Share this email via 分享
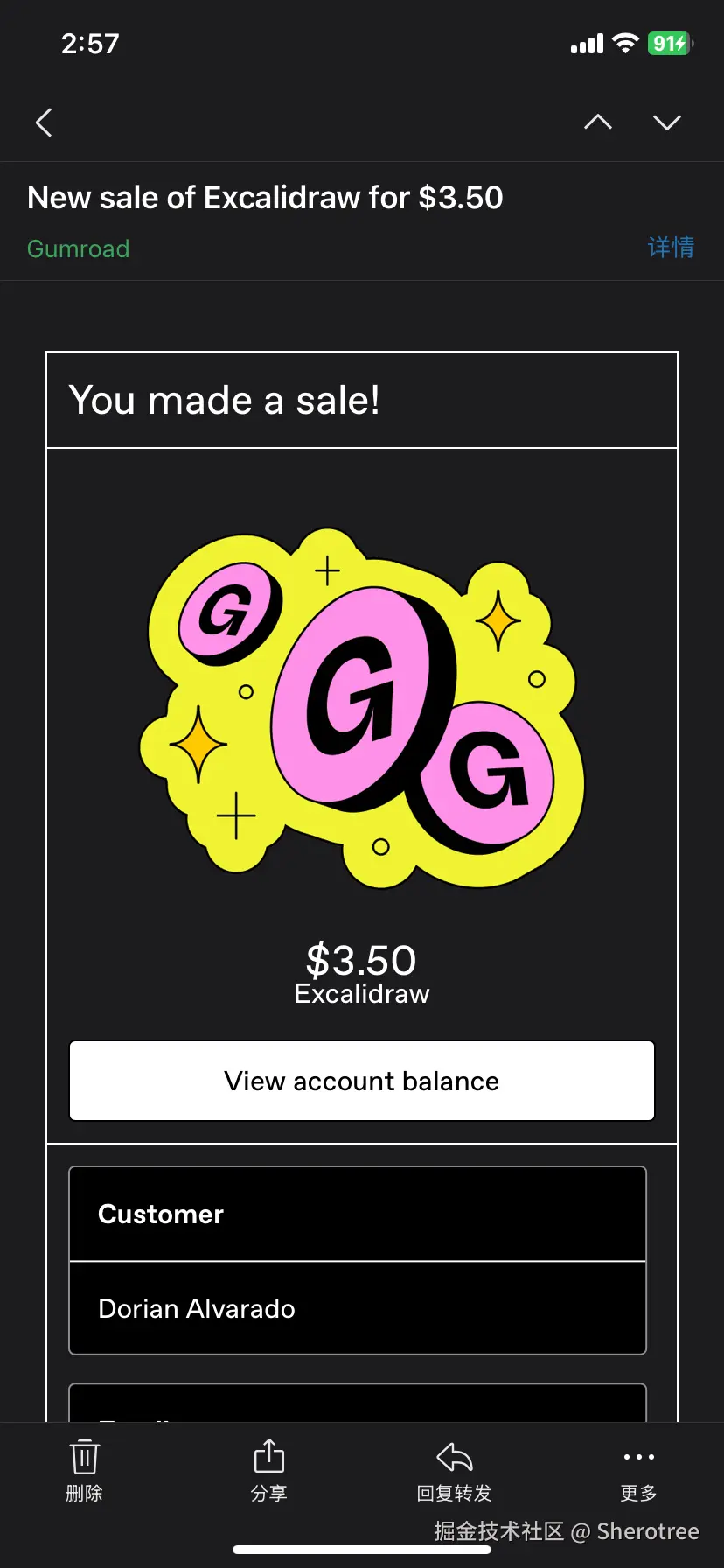724x1568 pixels. [269, 1469]
